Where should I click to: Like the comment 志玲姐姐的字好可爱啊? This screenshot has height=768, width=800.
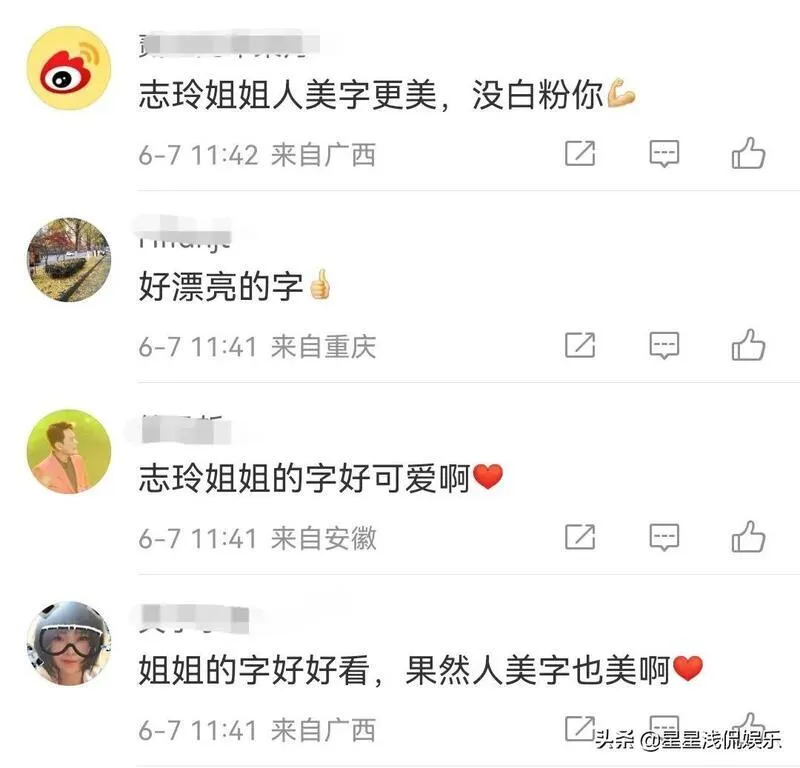coord(748,537)
